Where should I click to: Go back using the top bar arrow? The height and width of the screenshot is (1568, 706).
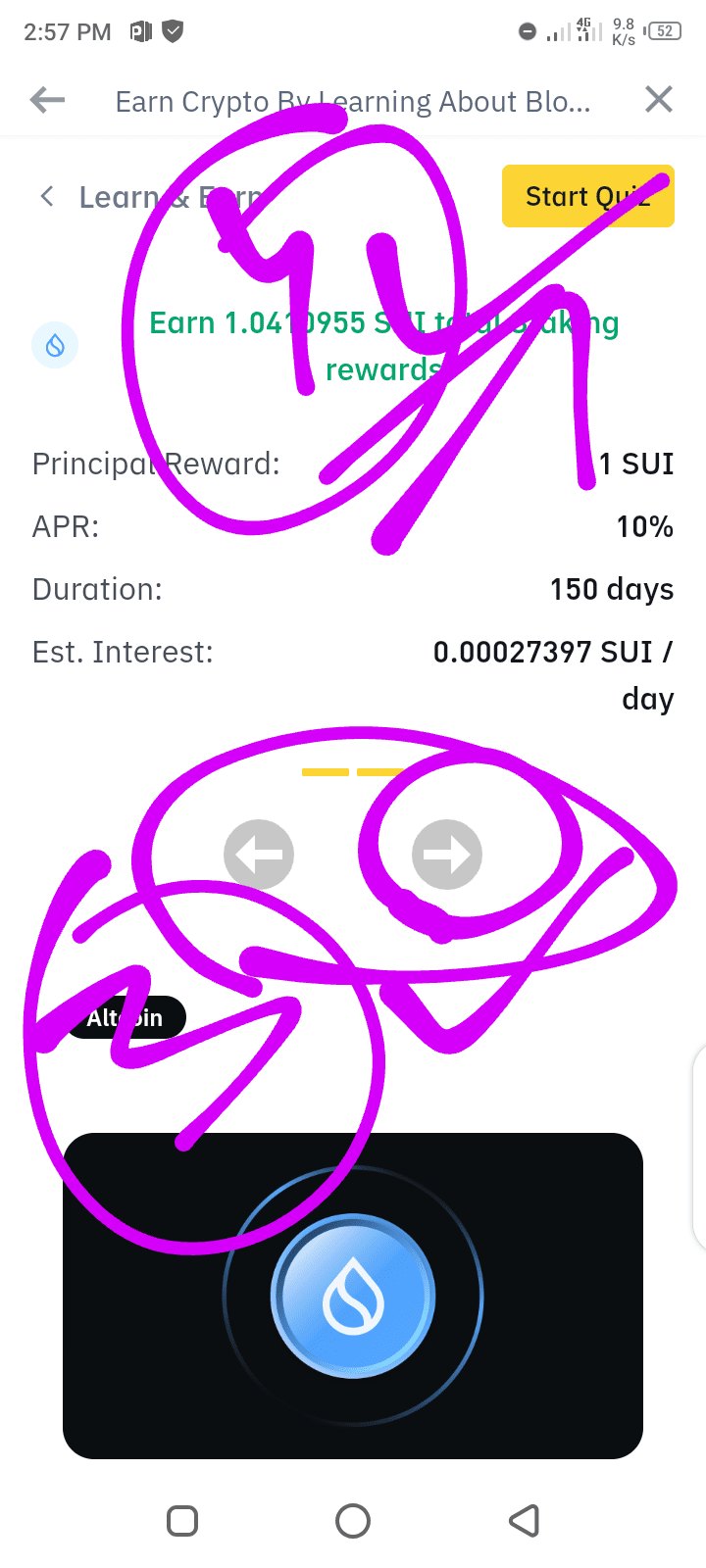click(x=47, y=100)
